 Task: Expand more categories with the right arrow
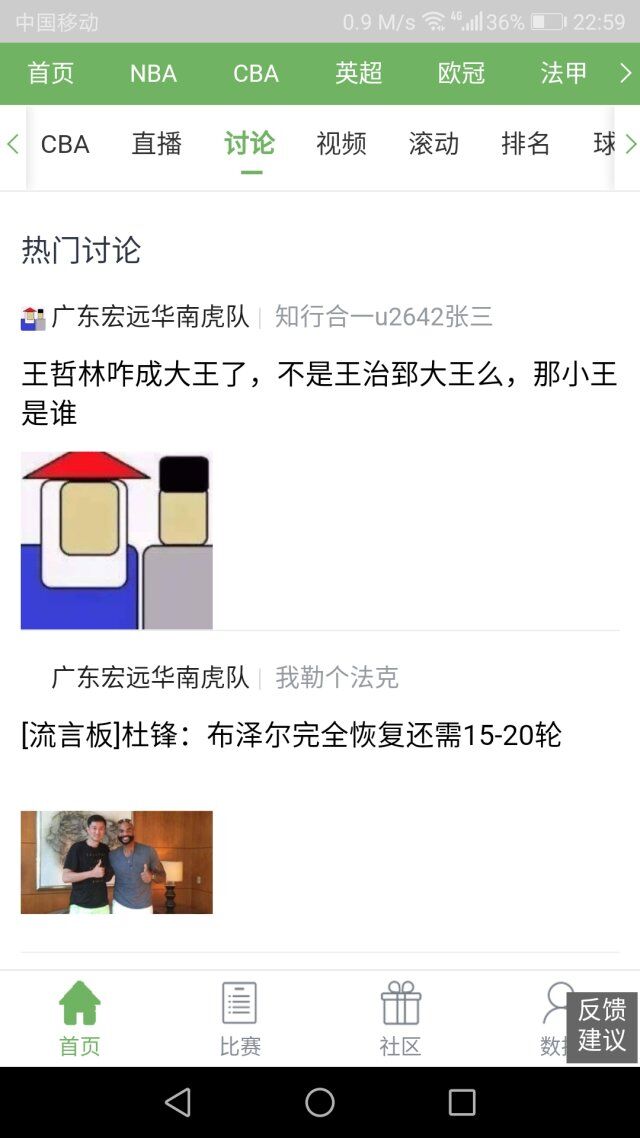pos(625,73)
